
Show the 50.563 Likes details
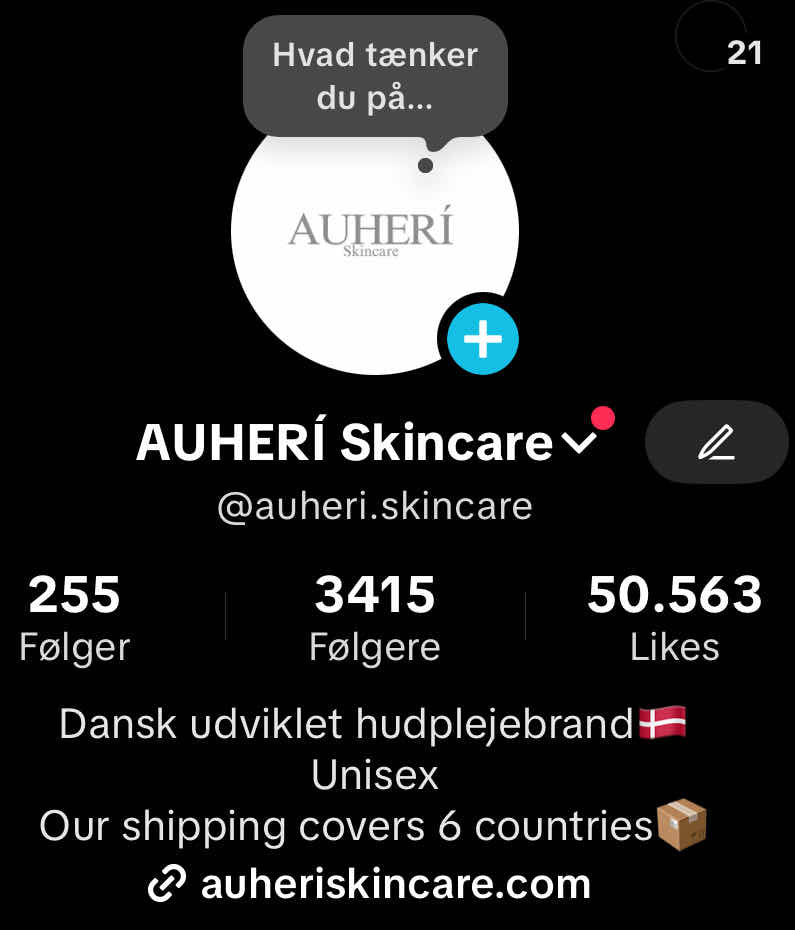click(x=674, y=618)
